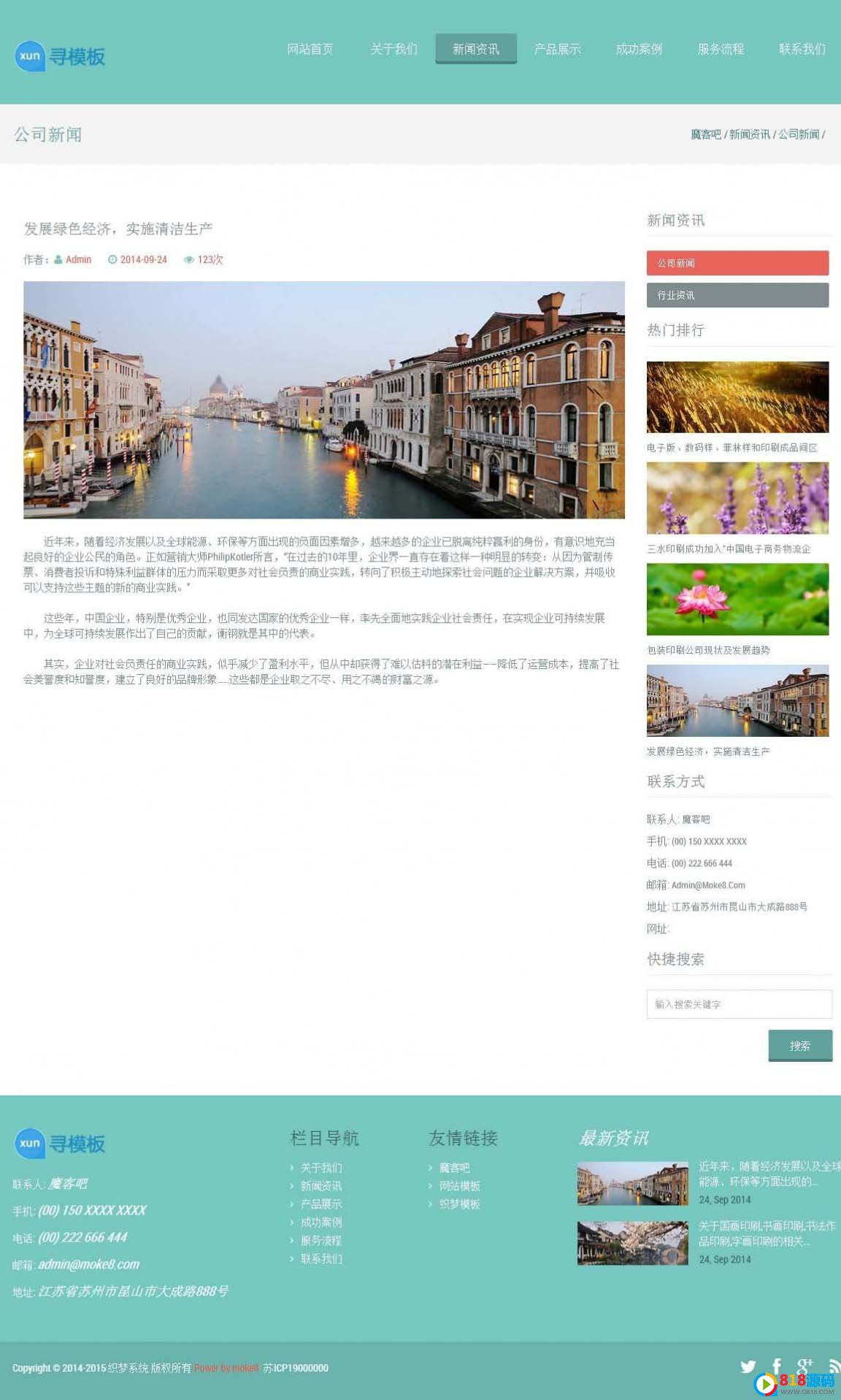Tap the 搜索 button

pyautogui.click(x=800, y=1046)
